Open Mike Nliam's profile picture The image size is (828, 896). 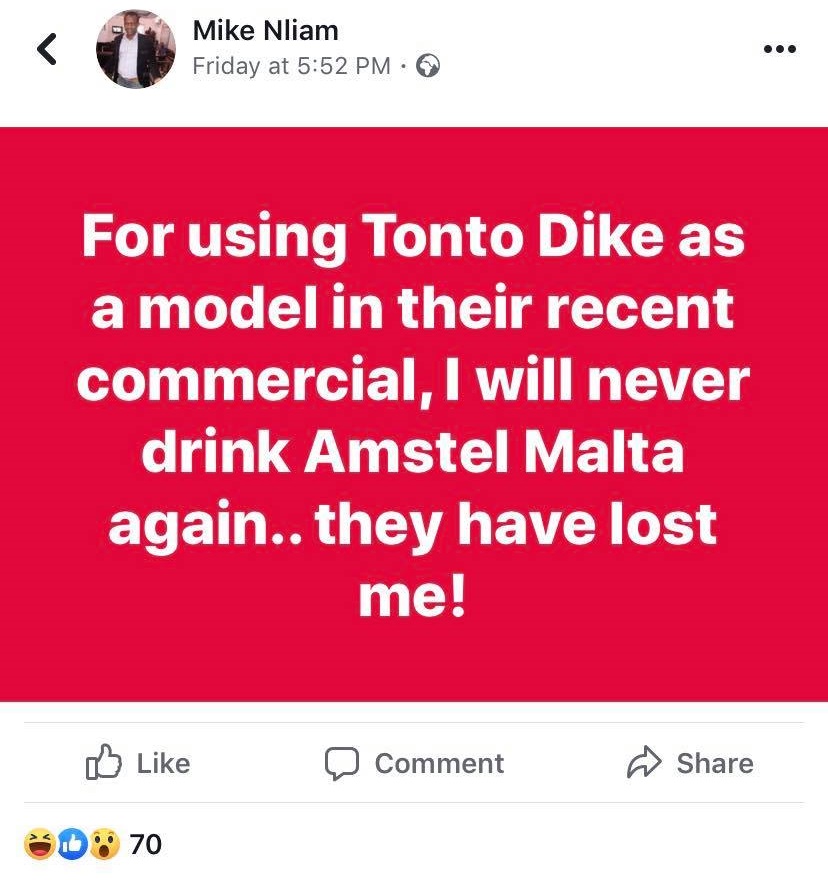coord(135,50)
